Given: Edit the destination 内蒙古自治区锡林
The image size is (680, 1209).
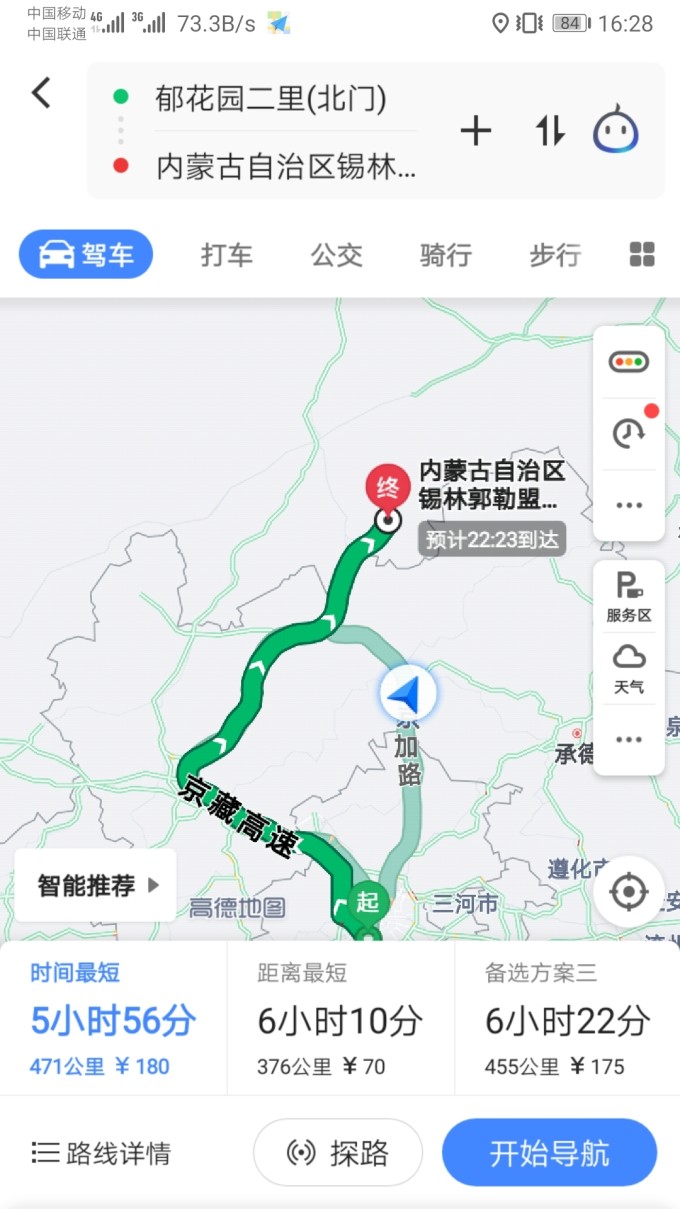Looking at the screenshot, I should (286, 166).
